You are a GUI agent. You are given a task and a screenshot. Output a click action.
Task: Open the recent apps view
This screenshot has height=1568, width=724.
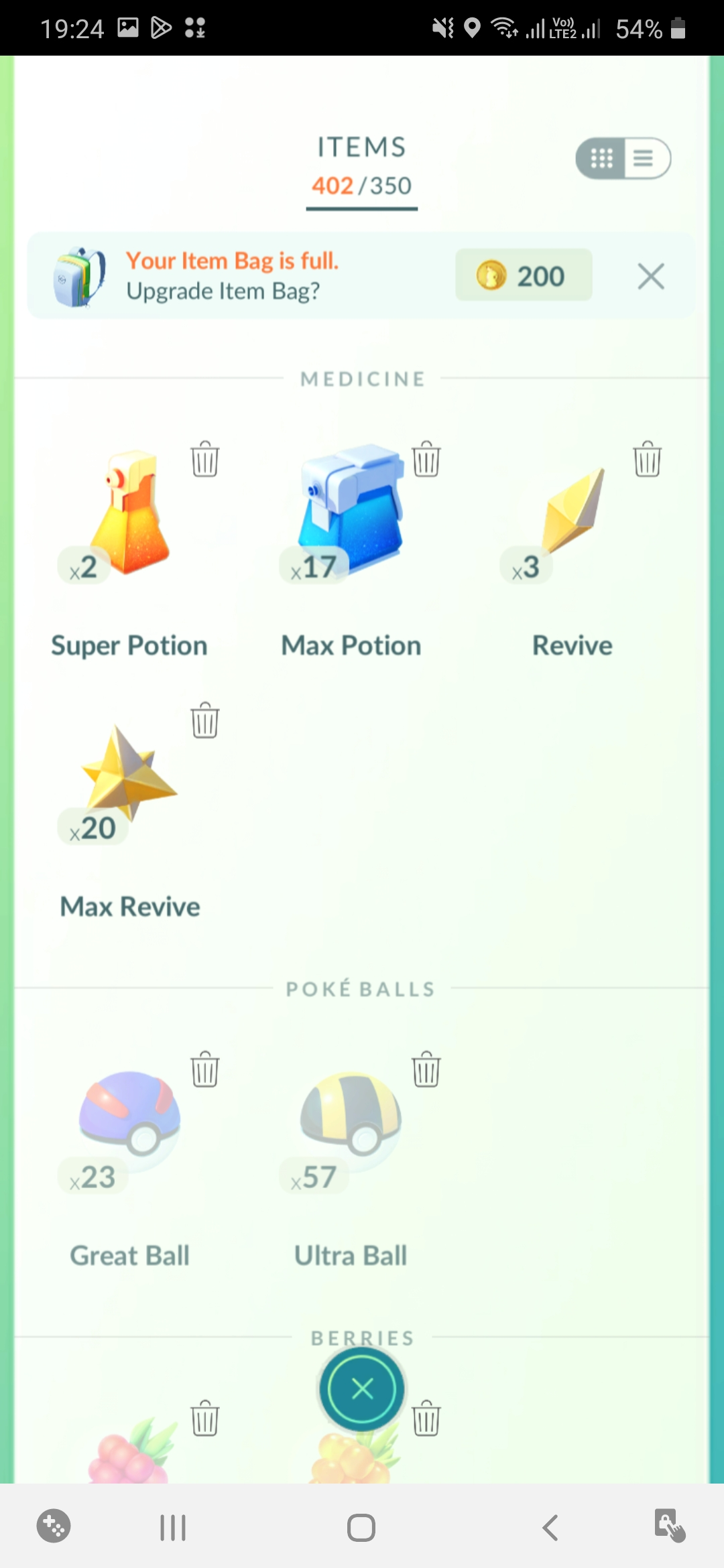tap(173, 1528)
